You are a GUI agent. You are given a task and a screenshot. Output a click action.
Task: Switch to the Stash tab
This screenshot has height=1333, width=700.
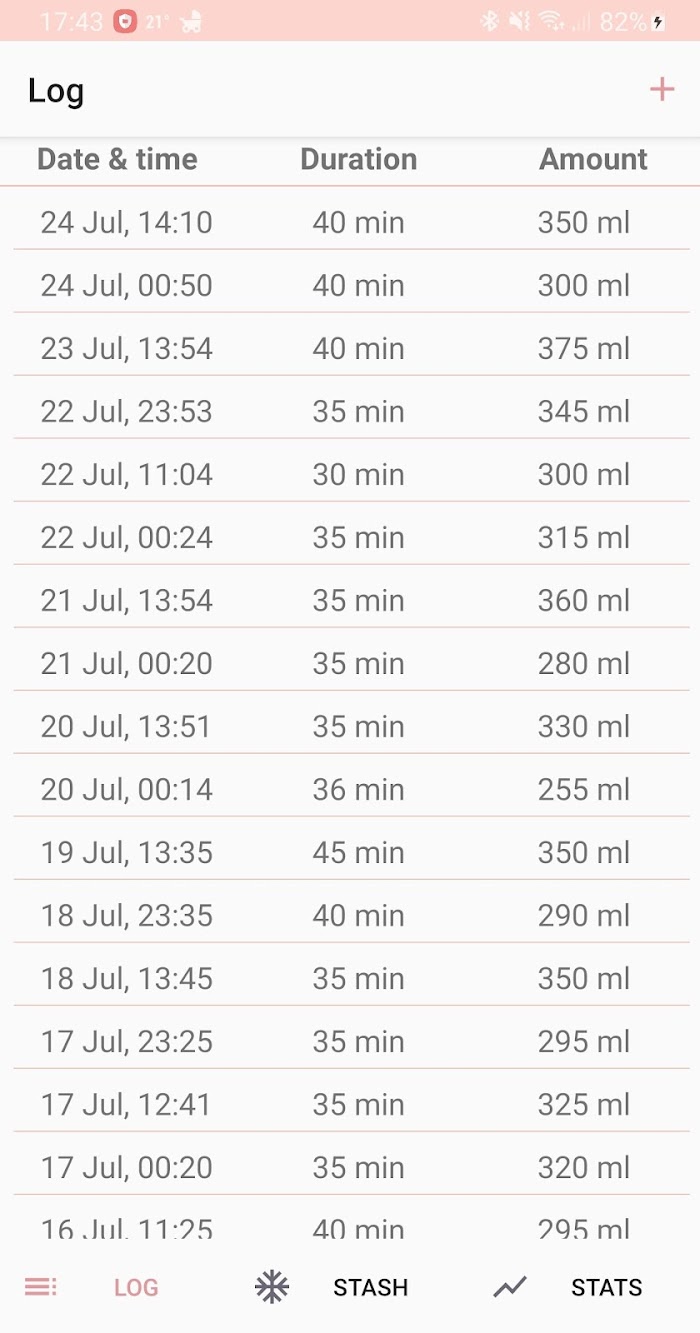point(332,1287)
